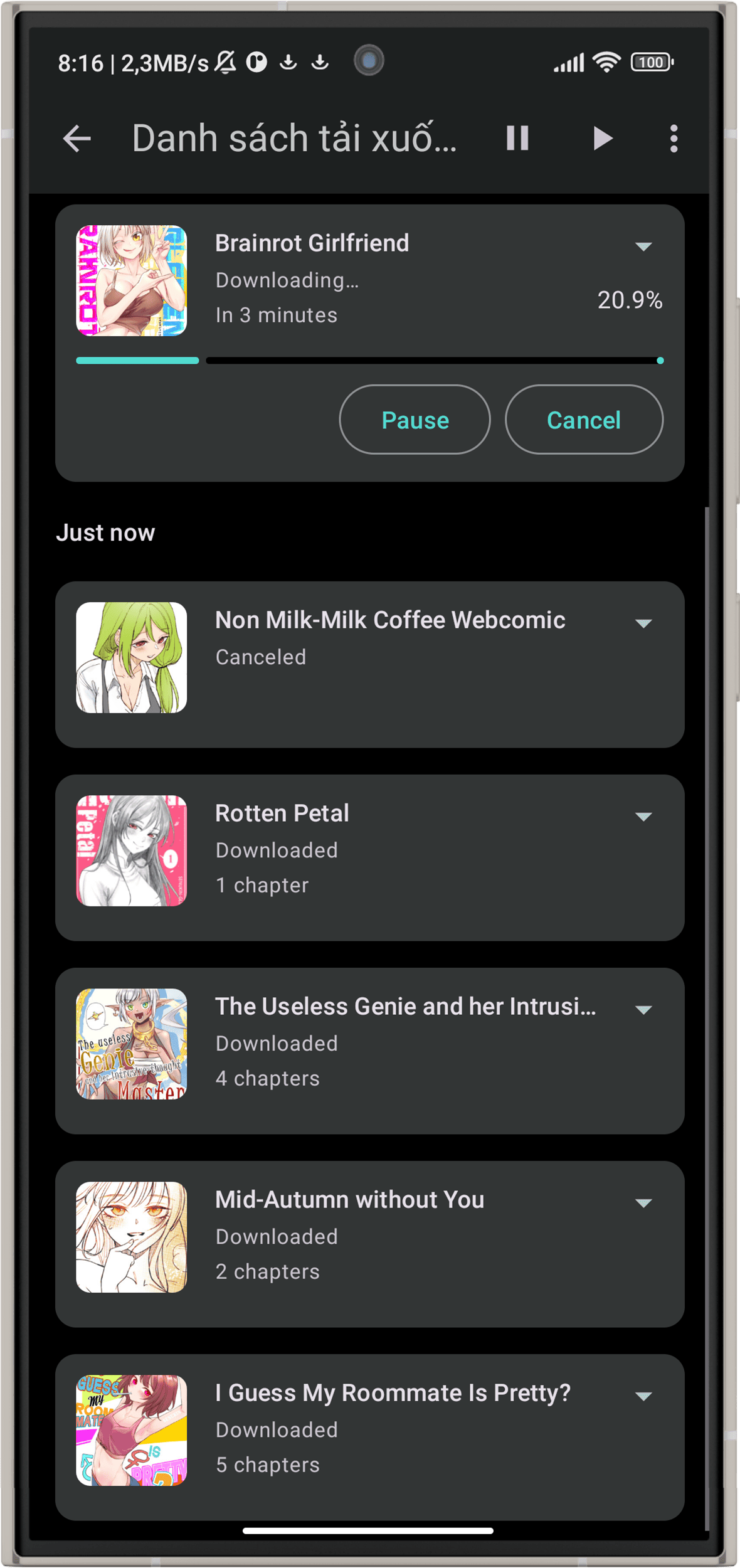The image size is (740, 1568).
Task: Resume all downloads with the play icon
Action: point(602,139)
